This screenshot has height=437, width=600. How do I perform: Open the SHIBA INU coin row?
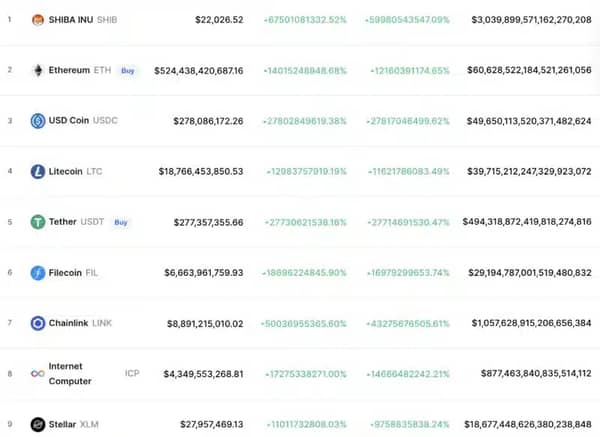pyautogui.click(x=300, y=20)
